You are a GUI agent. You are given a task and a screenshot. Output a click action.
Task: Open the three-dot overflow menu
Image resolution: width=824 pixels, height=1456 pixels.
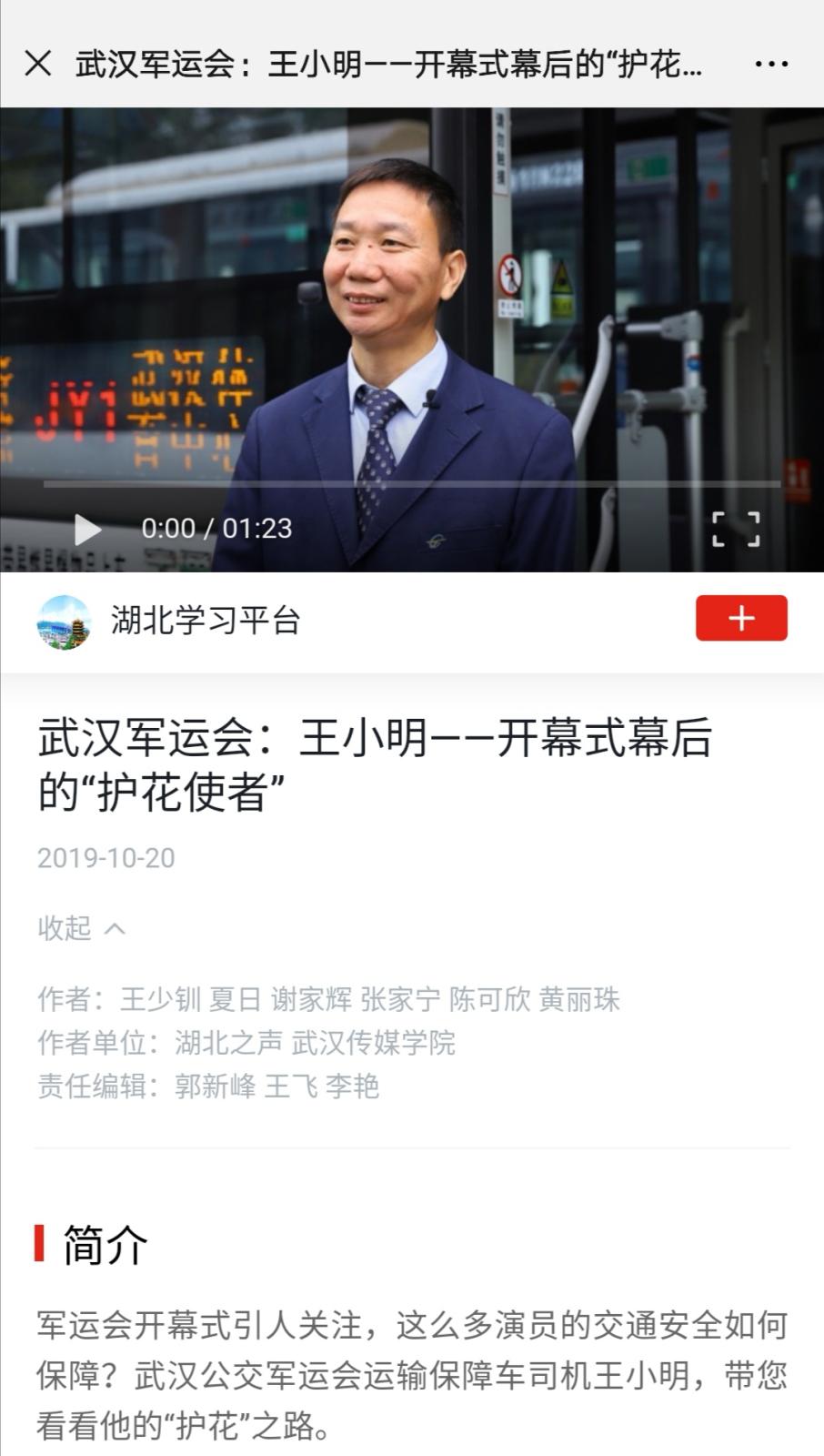coord(771,64)
